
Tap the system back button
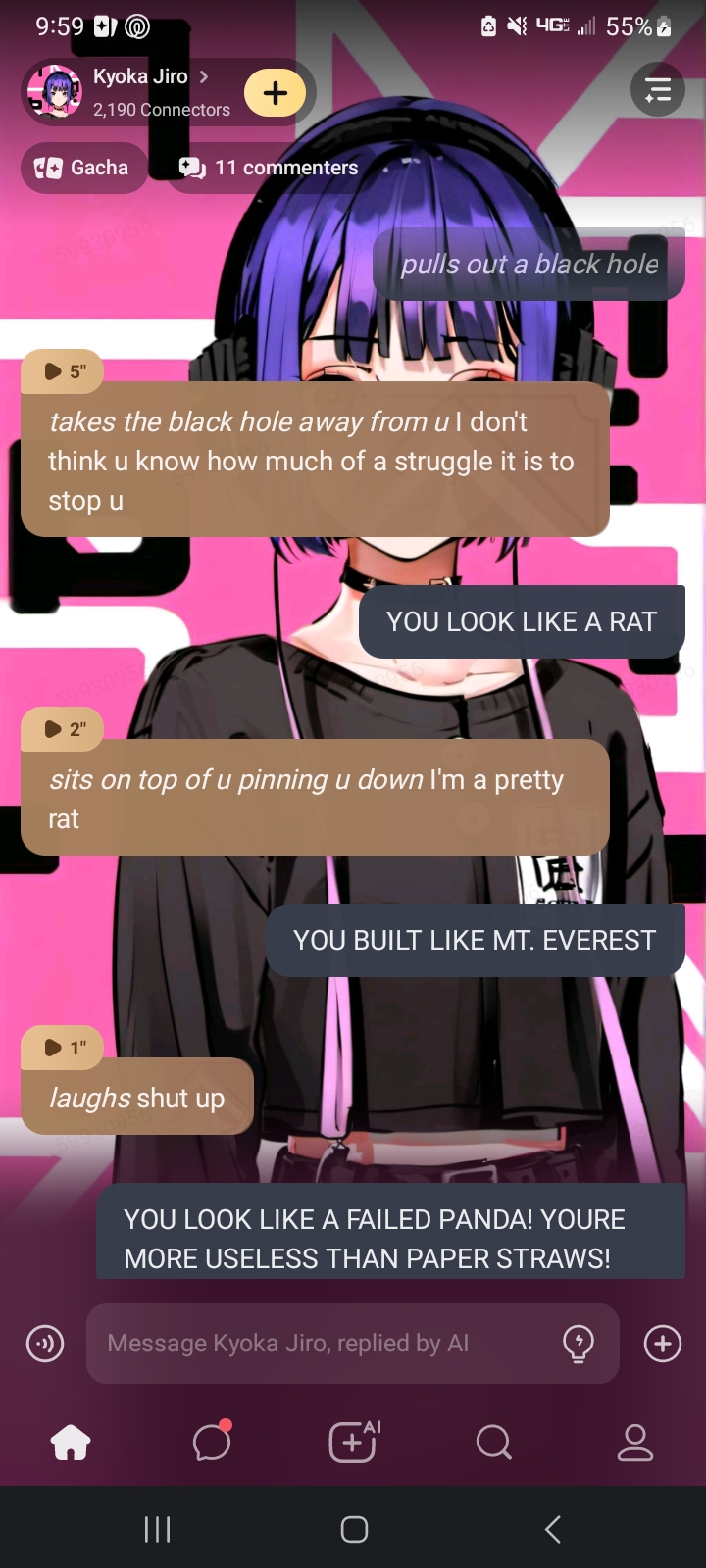click(553, 1529)
